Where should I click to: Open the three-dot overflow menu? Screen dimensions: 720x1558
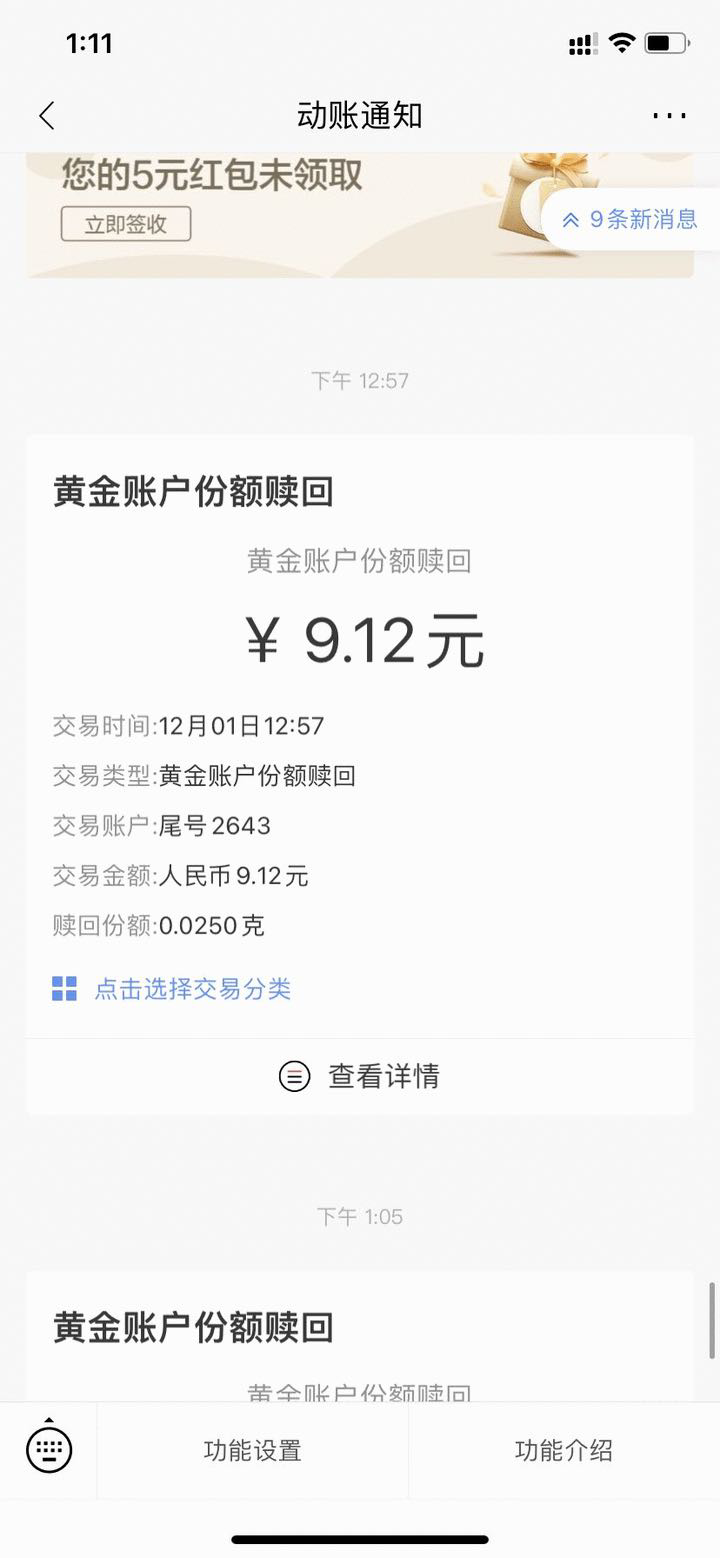pyautogui.click(x=669, y=115)
